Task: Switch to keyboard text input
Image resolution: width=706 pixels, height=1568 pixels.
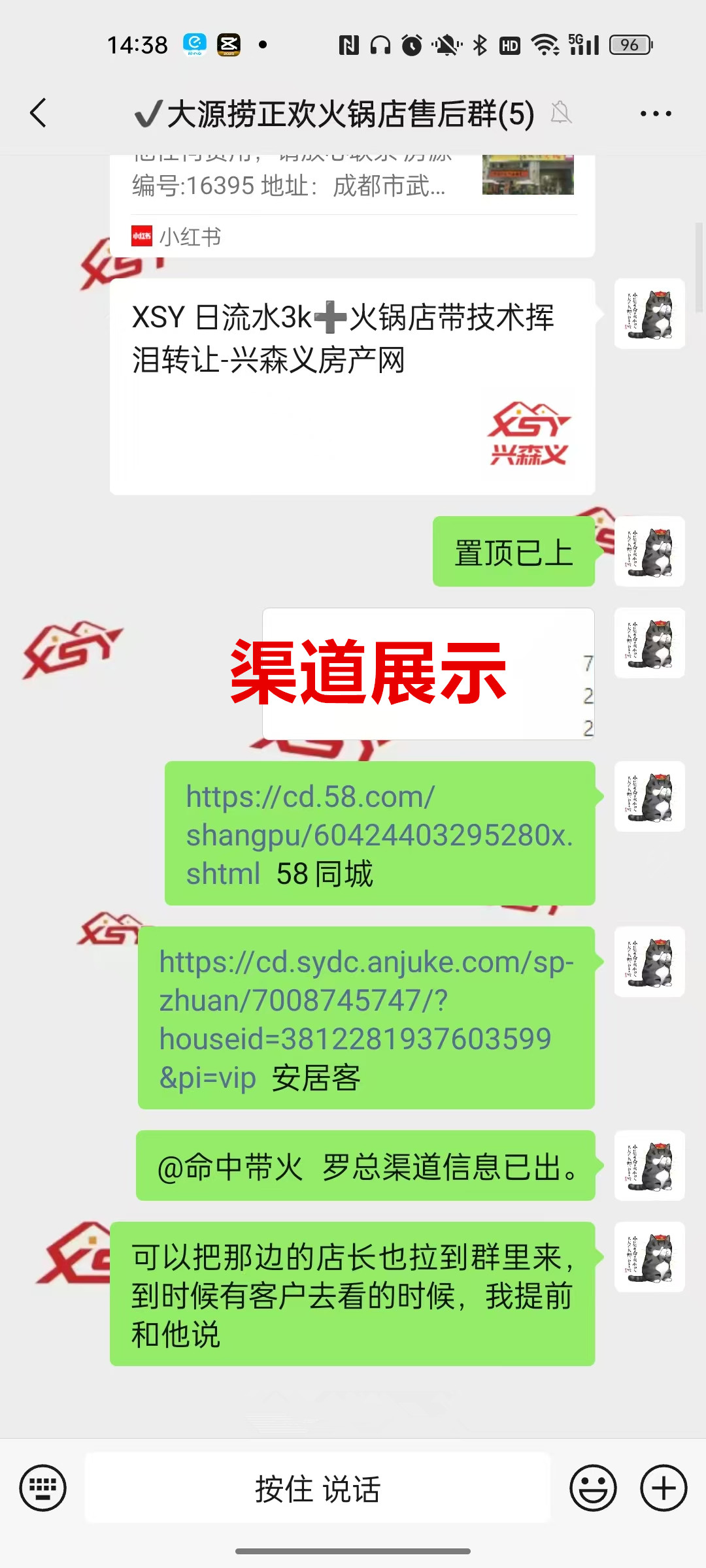Action: 43,1488
